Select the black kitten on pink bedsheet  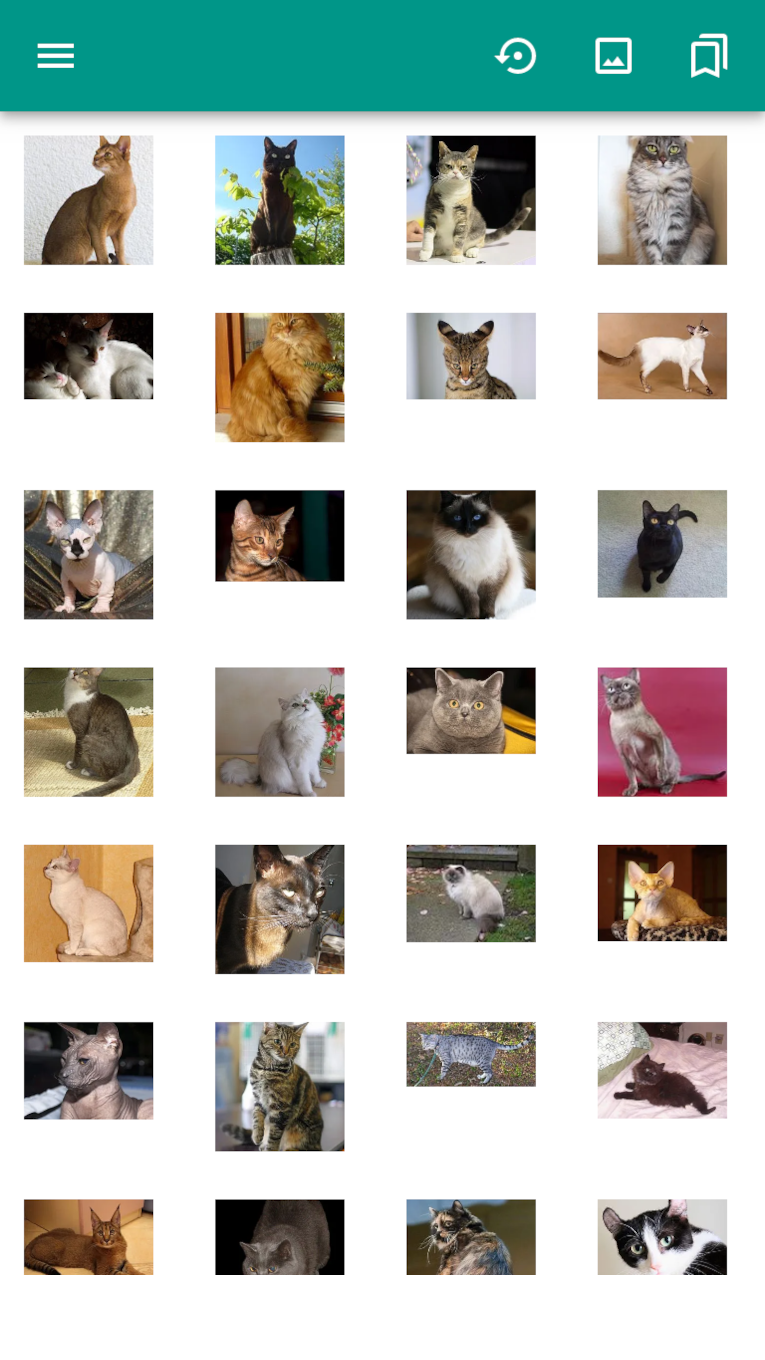click(662, 1070)
